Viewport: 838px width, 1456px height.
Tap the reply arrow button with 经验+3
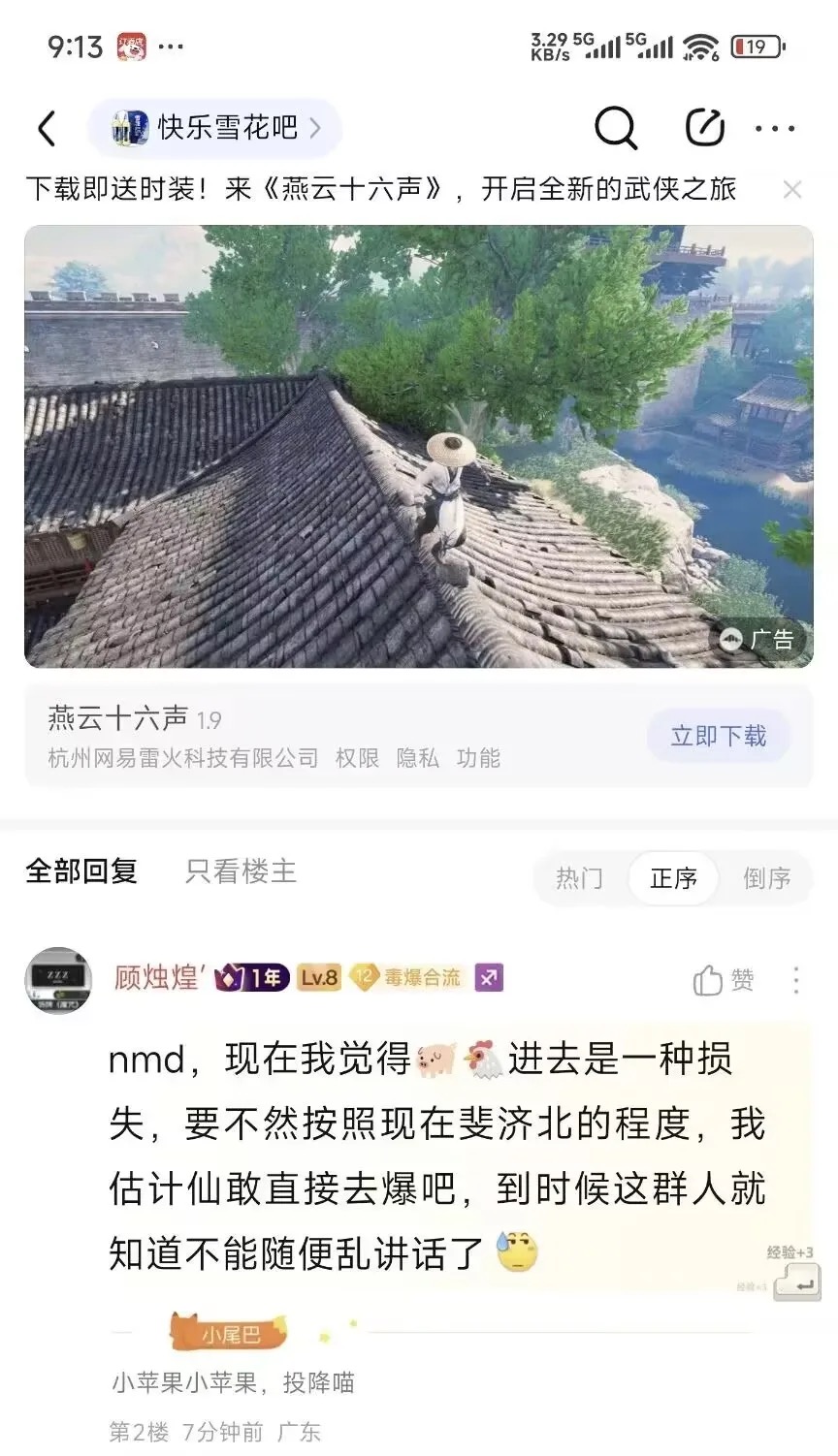pos(797,1282)
